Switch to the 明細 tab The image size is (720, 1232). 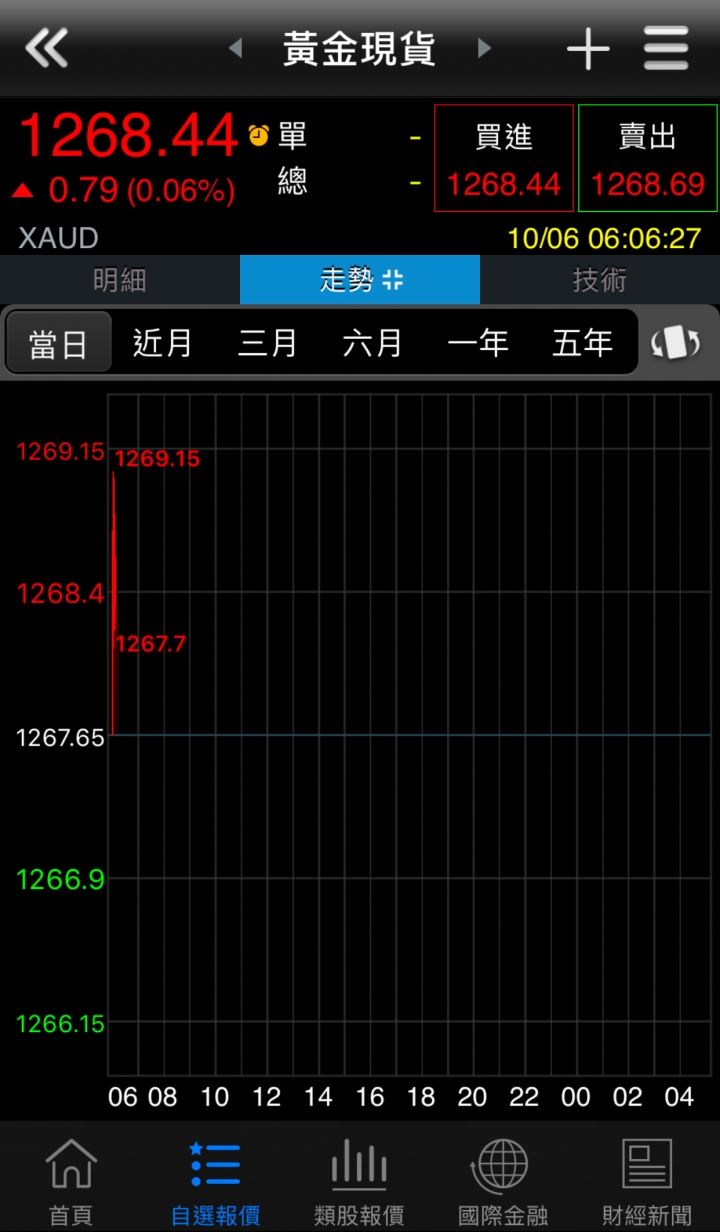coord(120,280)
